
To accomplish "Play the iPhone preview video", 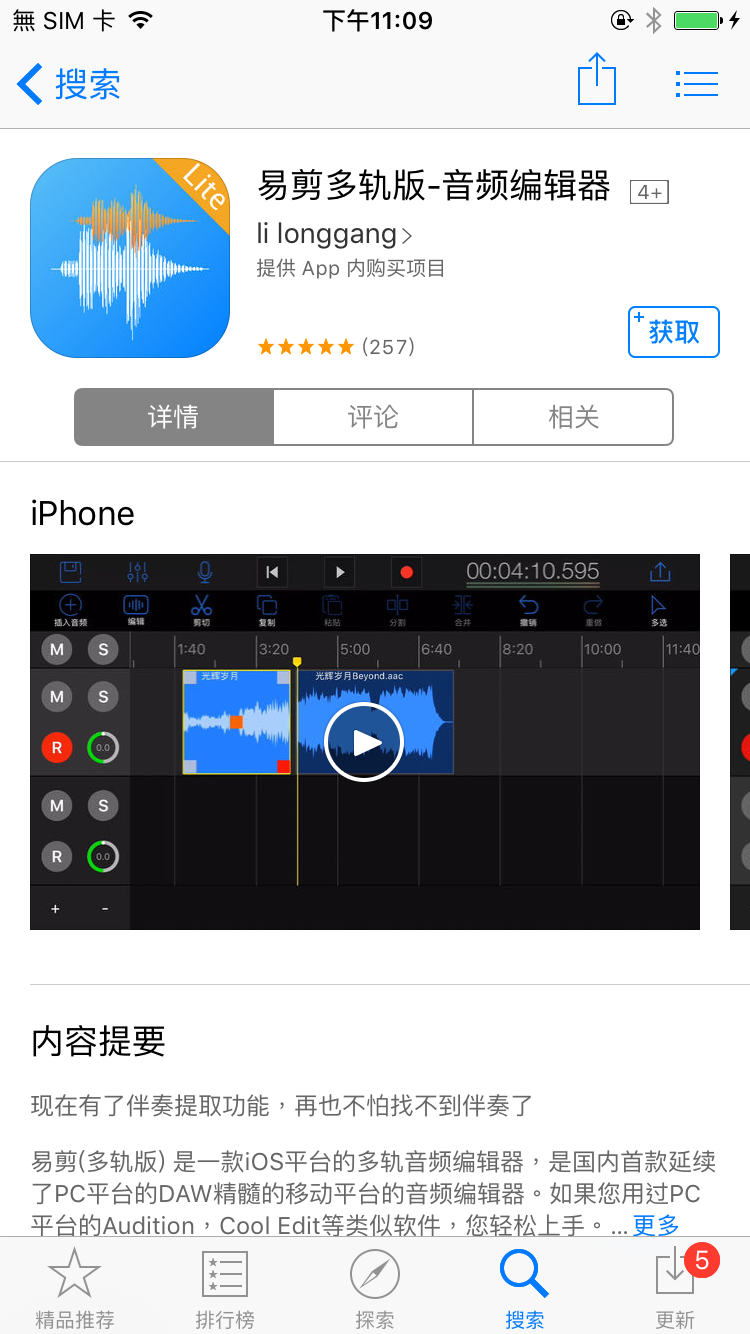I will pos(364,742).
